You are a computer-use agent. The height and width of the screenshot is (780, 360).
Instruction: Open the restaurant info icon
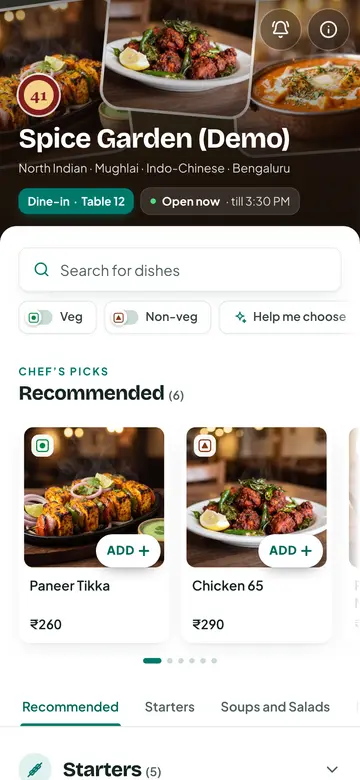[x=328, y=29]
